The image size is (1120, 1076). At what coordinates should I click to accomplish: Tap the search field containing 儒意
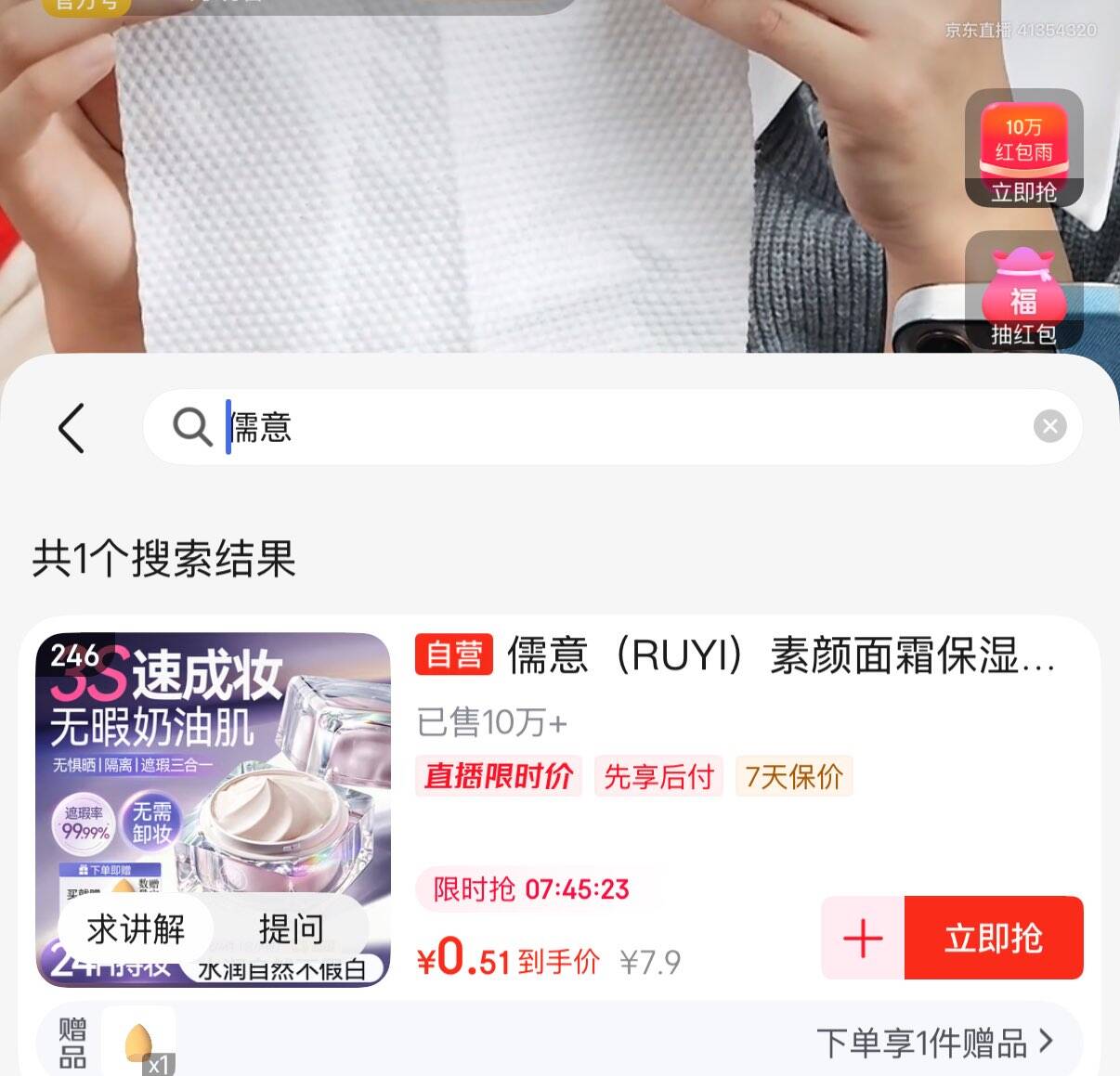tap(613, 428)
